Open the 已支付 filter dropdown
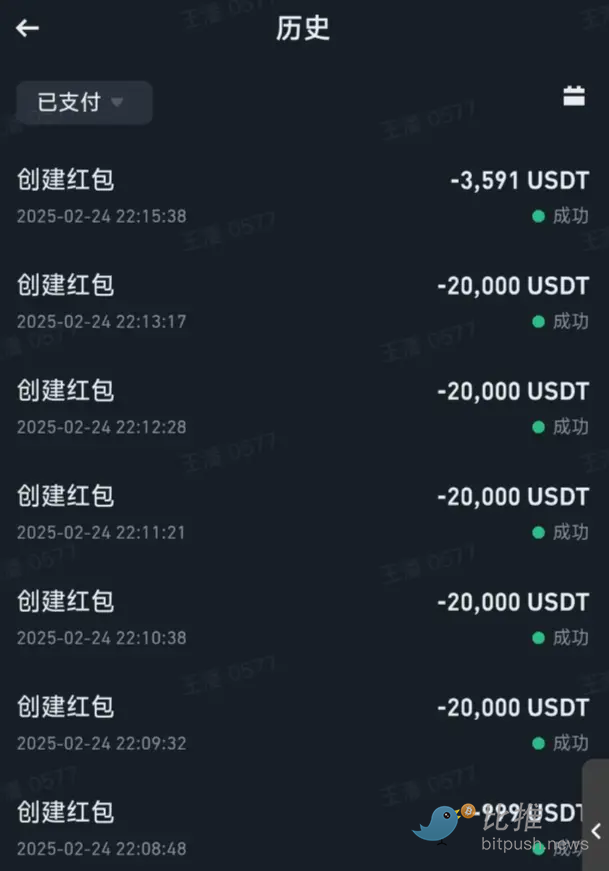 pyautogui.click(x=84, y=102)
